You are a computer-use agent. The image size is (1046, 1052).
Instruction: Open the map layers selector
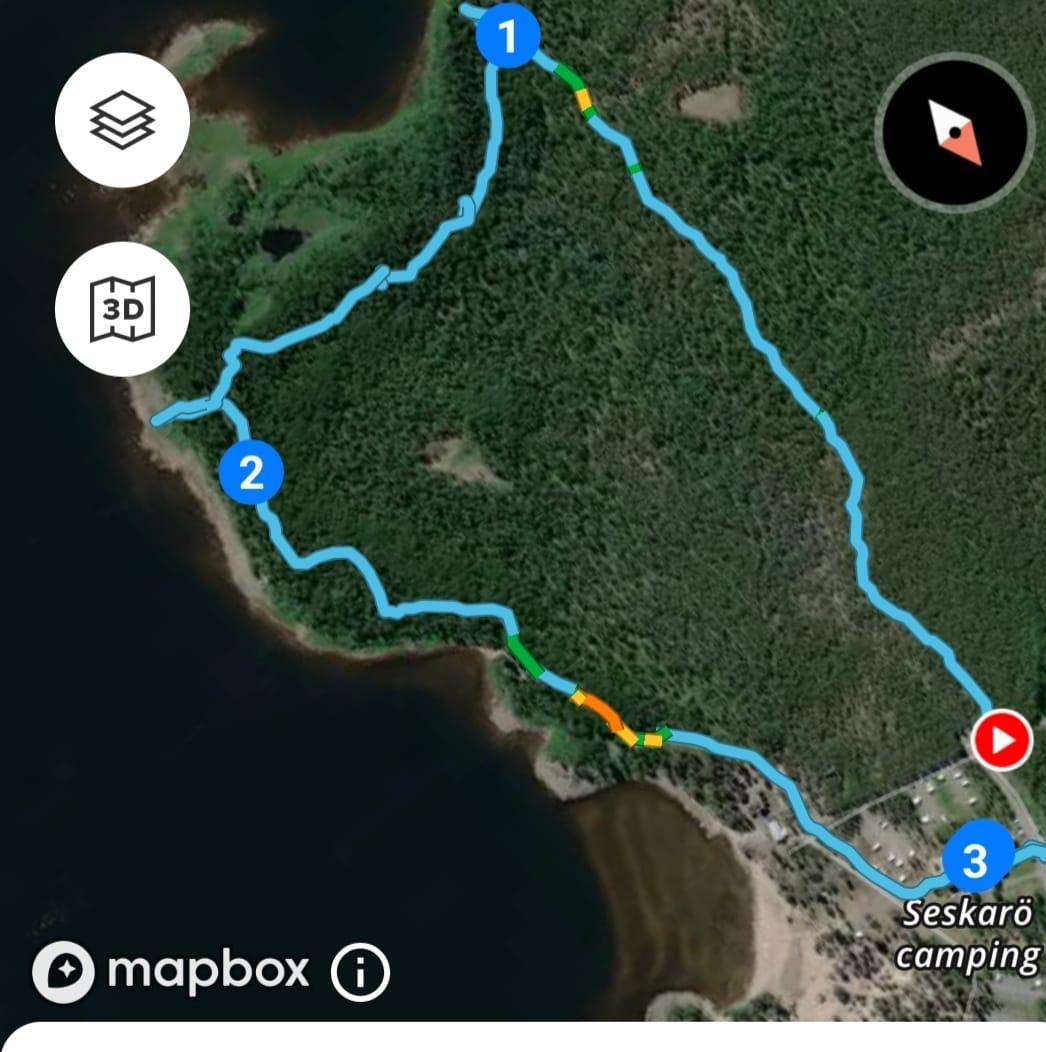(x=122, y=120)
